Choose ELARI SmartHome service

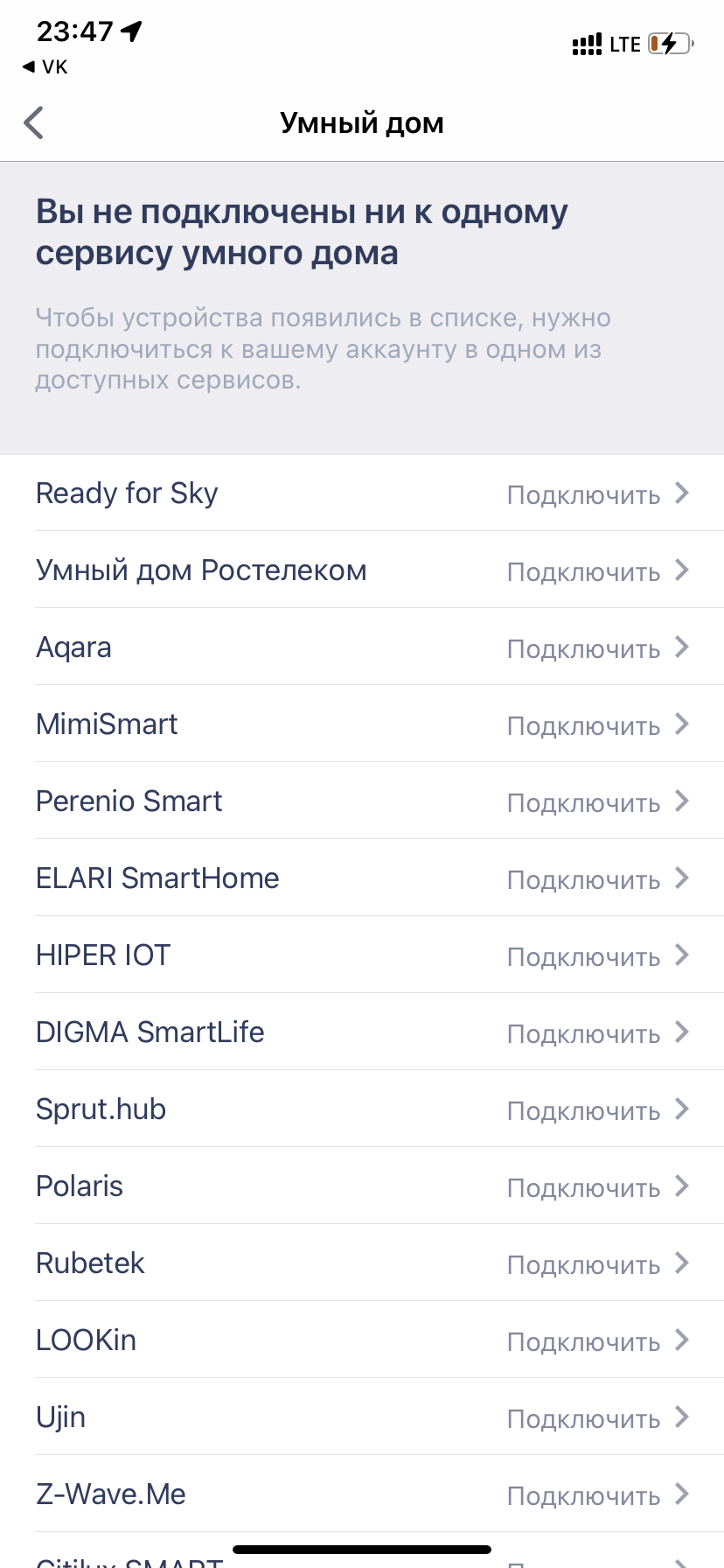[362, 878]
